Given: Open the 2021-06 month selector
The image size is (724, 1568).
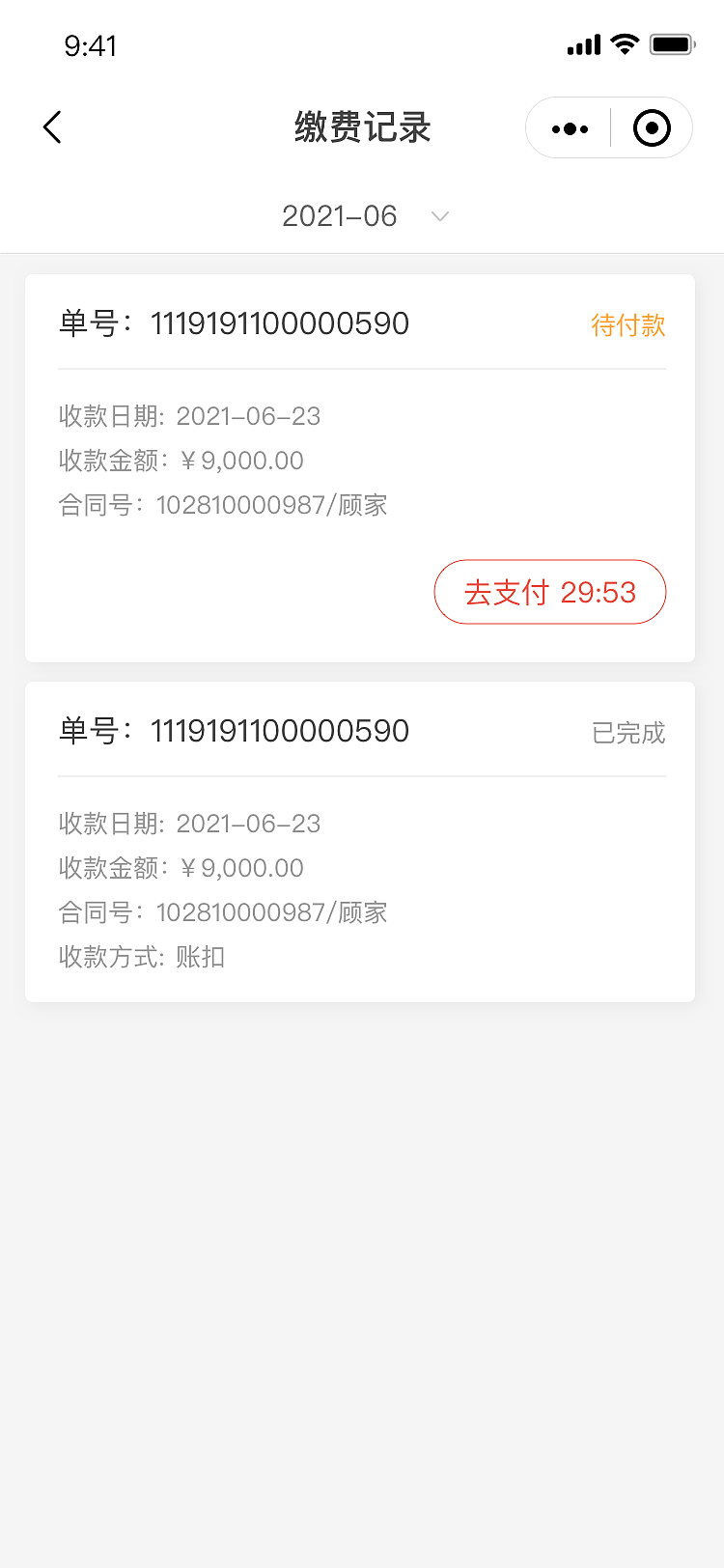Looking at the screenshot, I should tap(340, 216).
